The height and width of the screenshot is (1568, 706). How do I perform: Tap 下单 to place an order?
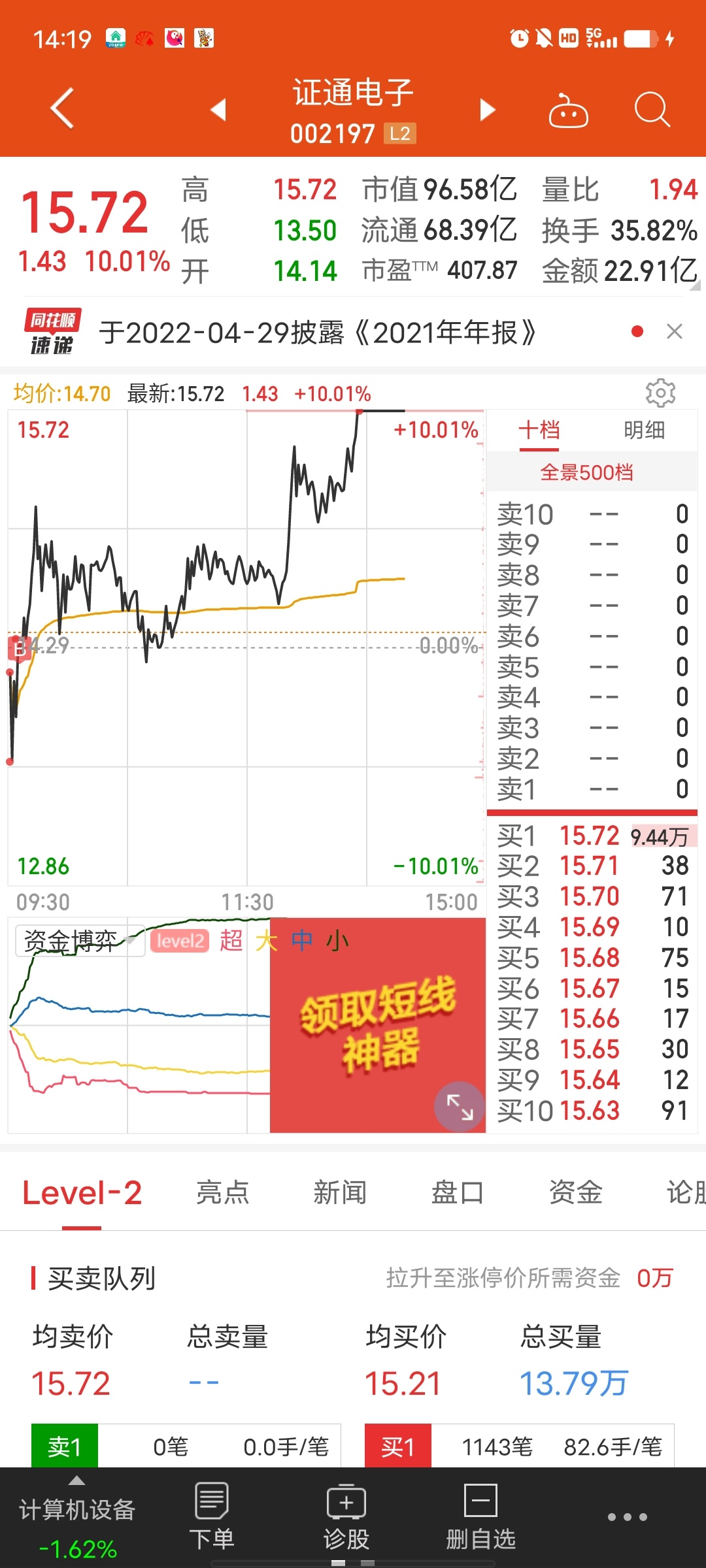tap(212, 1517)
